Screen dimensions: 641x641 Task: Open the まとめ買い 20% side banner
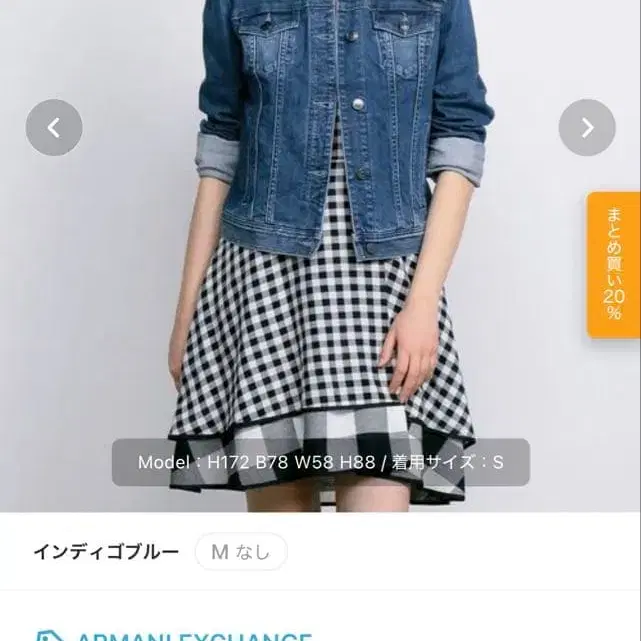[613, 265]
